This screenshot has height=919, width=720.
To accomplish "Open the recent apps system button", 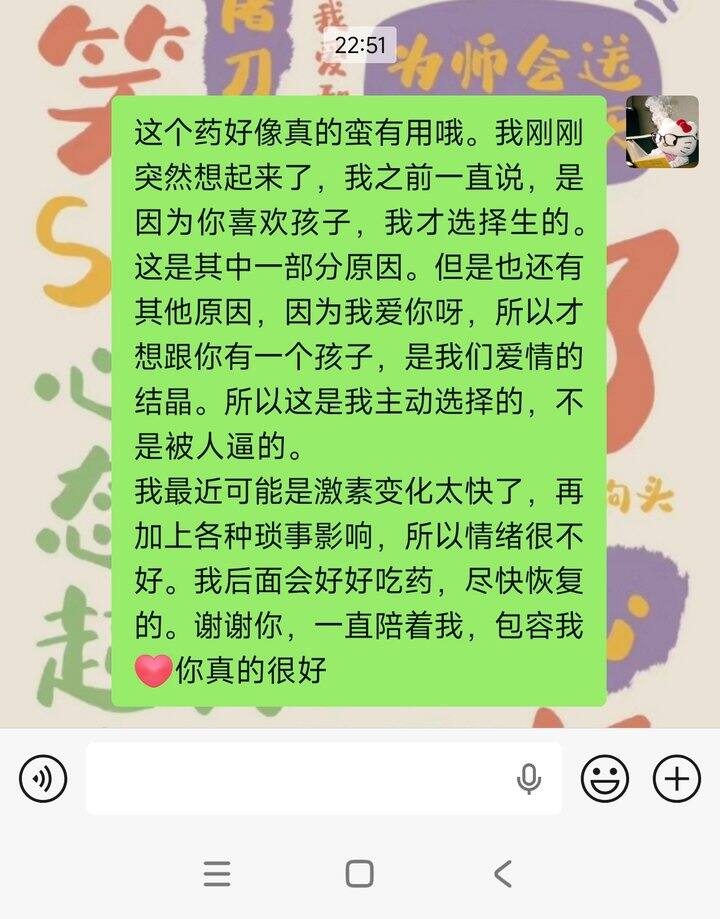I will point(217,873).
